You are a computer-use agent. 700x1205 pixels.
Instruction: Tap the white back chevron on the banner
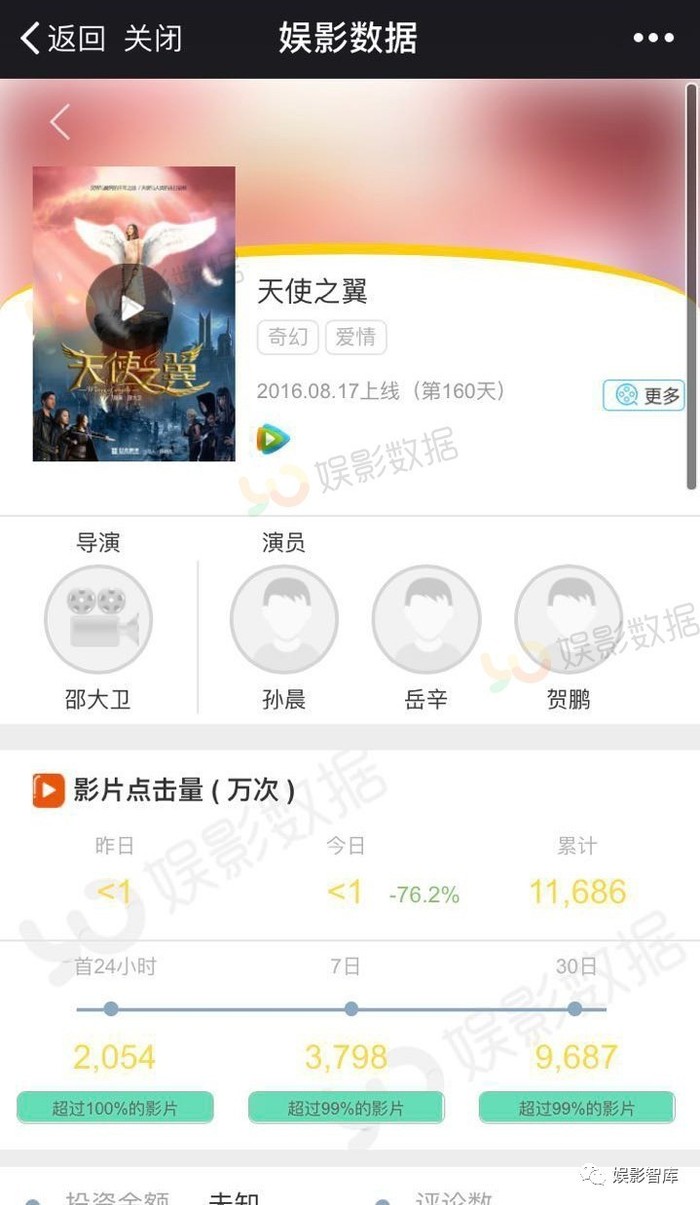[60, 122]
